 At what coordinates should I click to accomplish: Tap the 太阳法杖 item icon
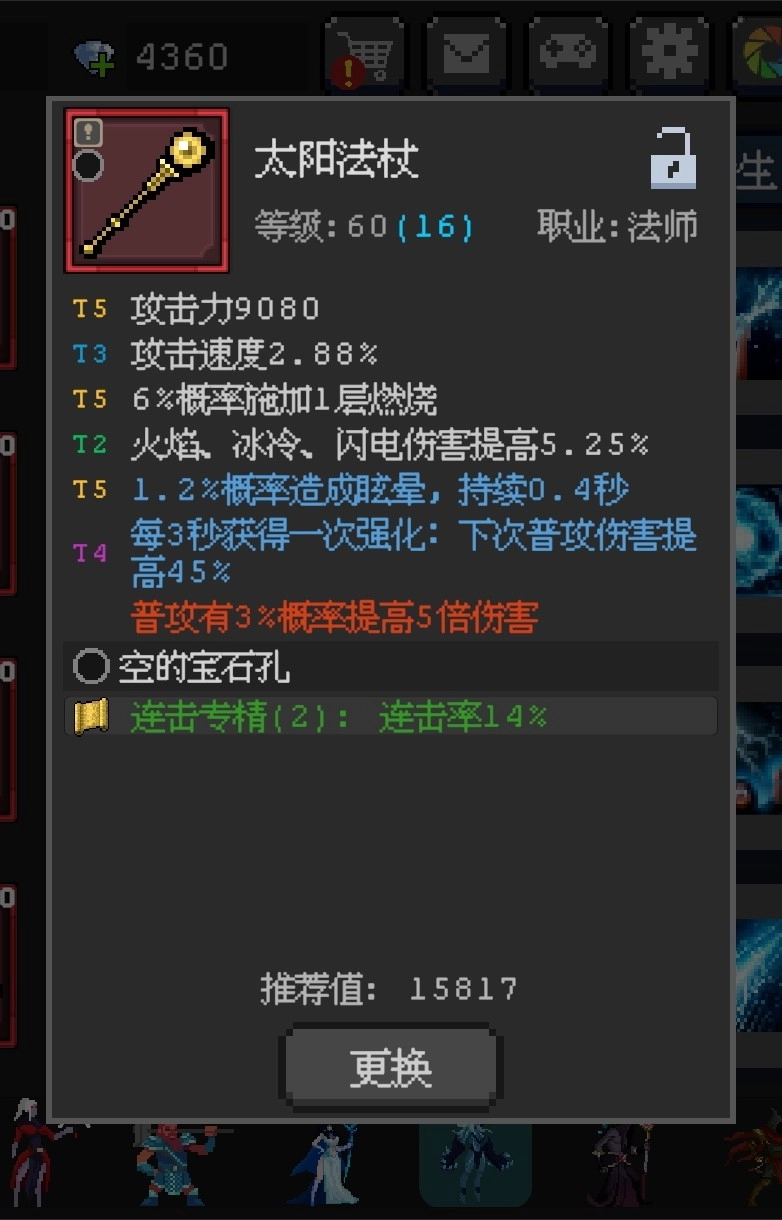147,190
